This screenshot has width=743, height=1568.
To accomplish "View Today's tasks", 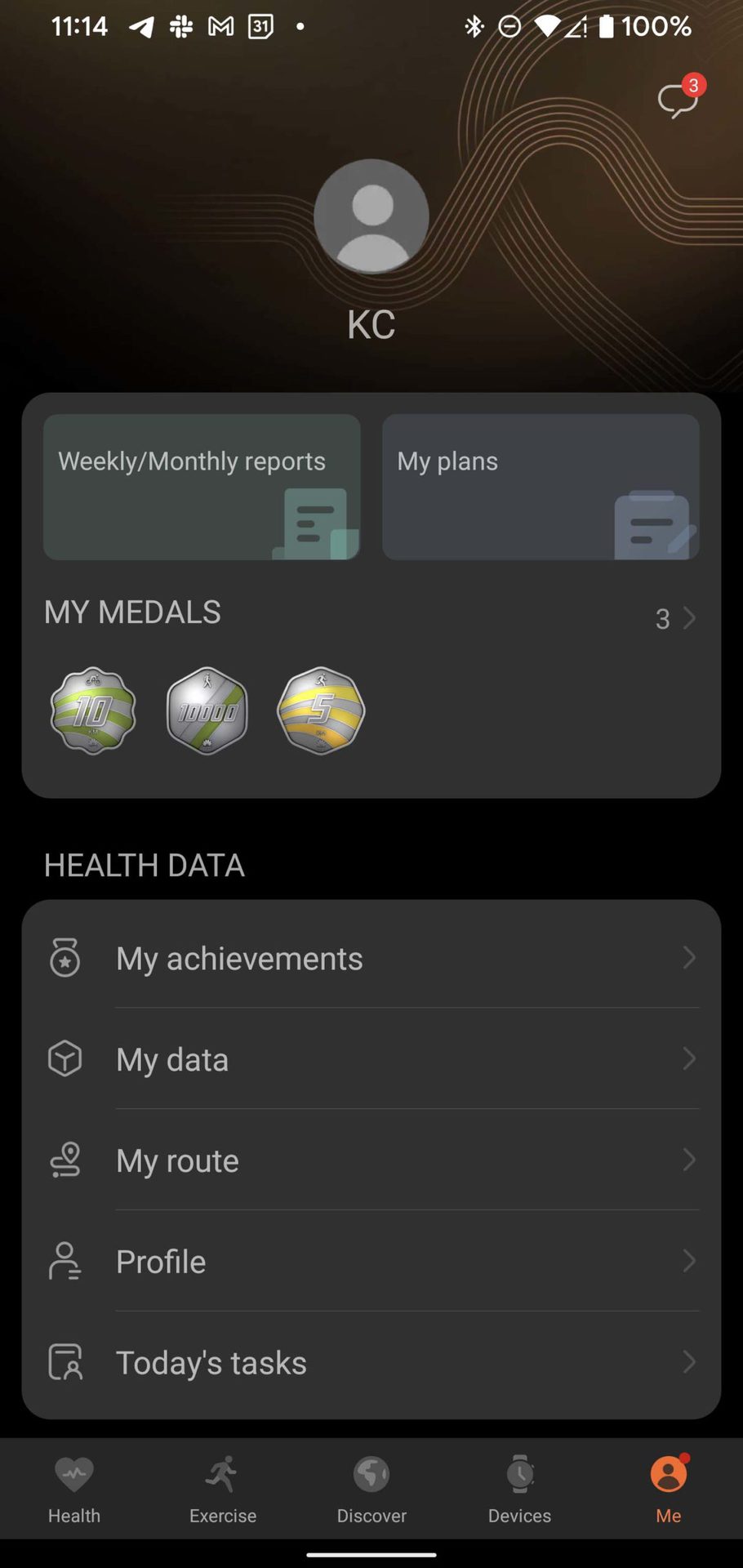I will 371,1363.
